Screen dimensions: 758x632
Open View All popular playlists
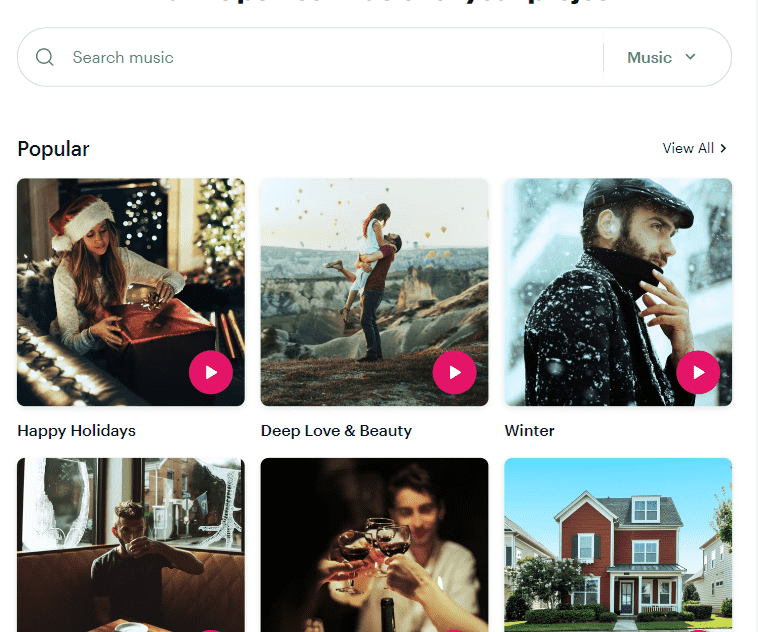pyautogui.click(x=695, y=148)
